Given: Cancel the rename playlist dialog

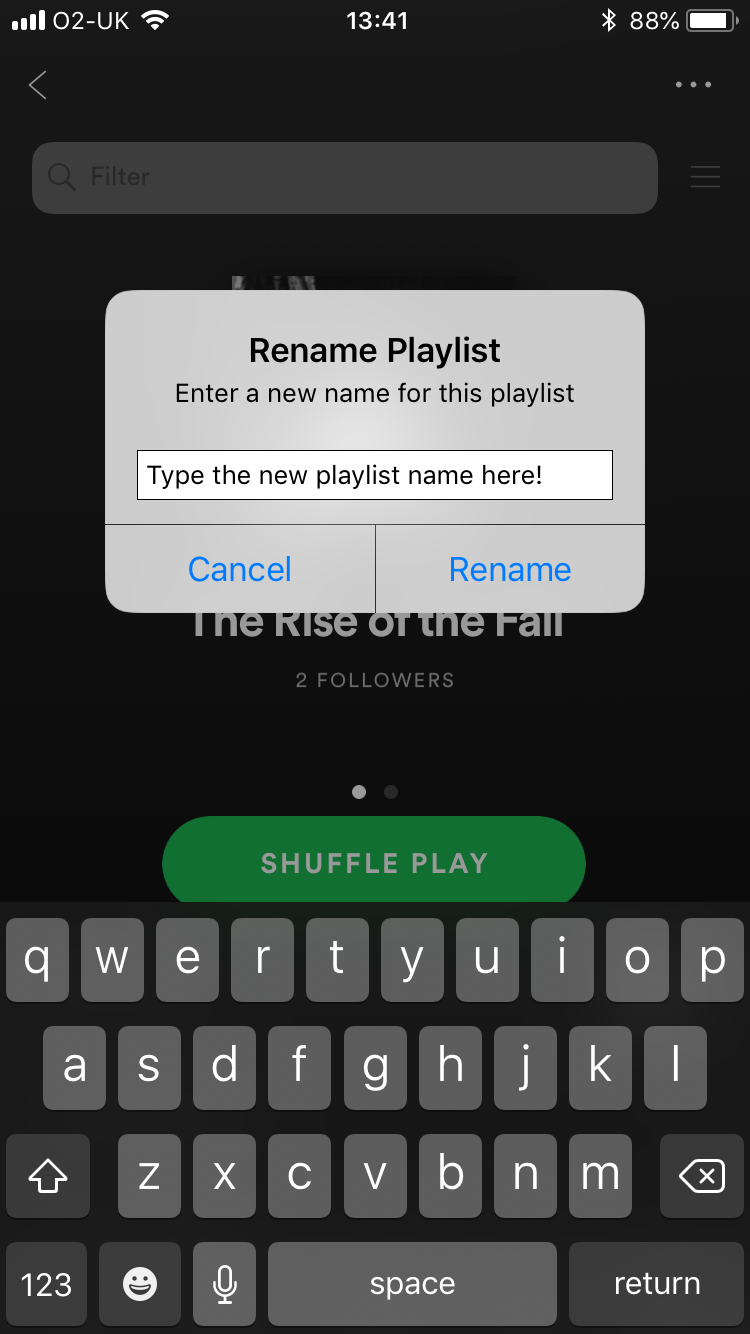Looking at the screenshot, I should (240, 569).
